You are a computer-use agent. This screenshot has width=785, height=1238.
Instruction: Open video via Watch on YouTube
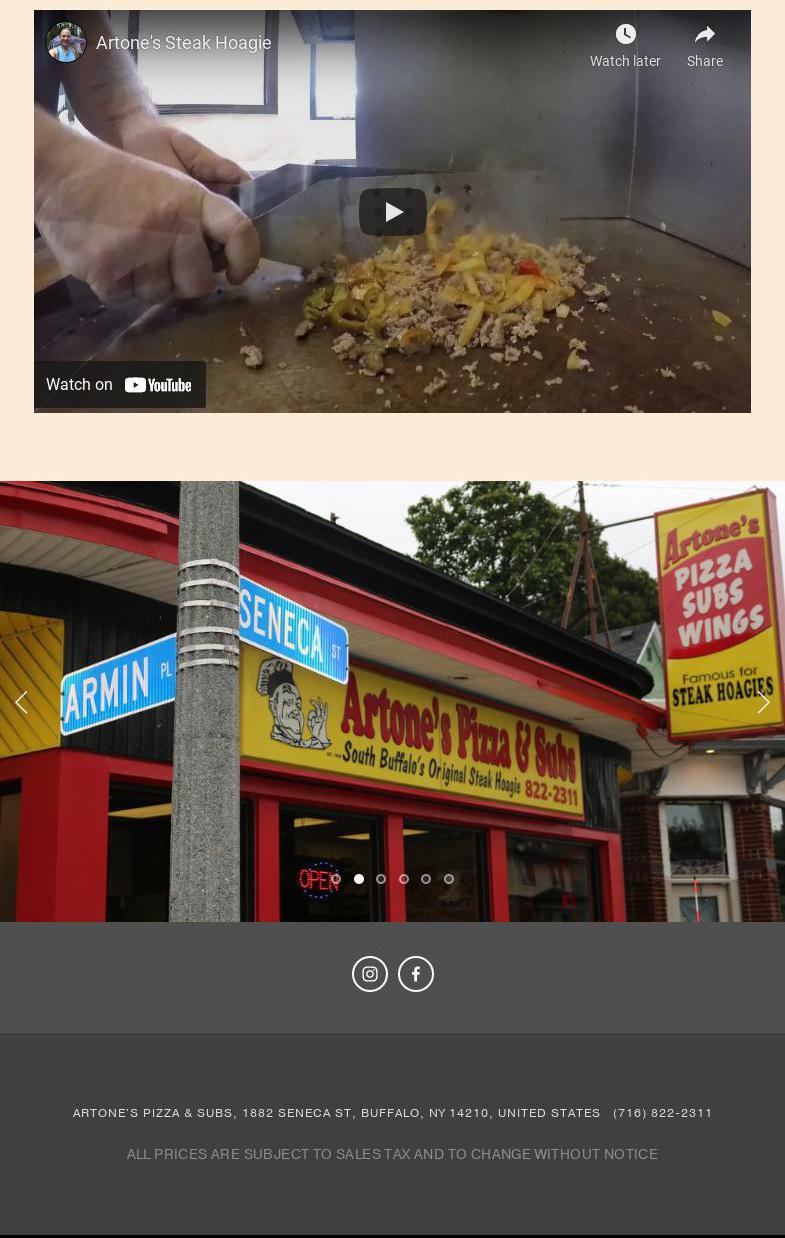click(120, 385)
